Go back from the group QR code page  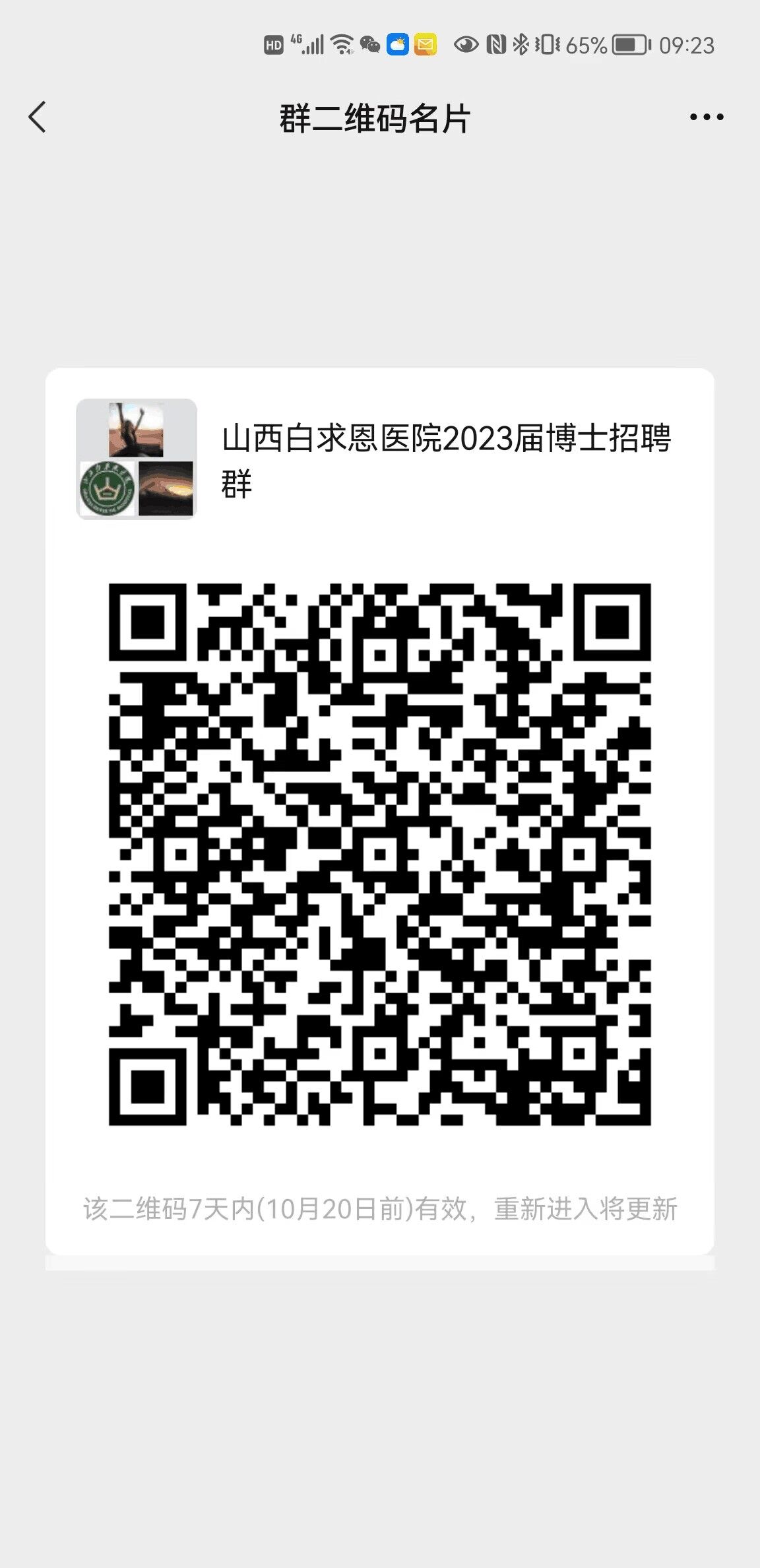[x=38, y=117]
